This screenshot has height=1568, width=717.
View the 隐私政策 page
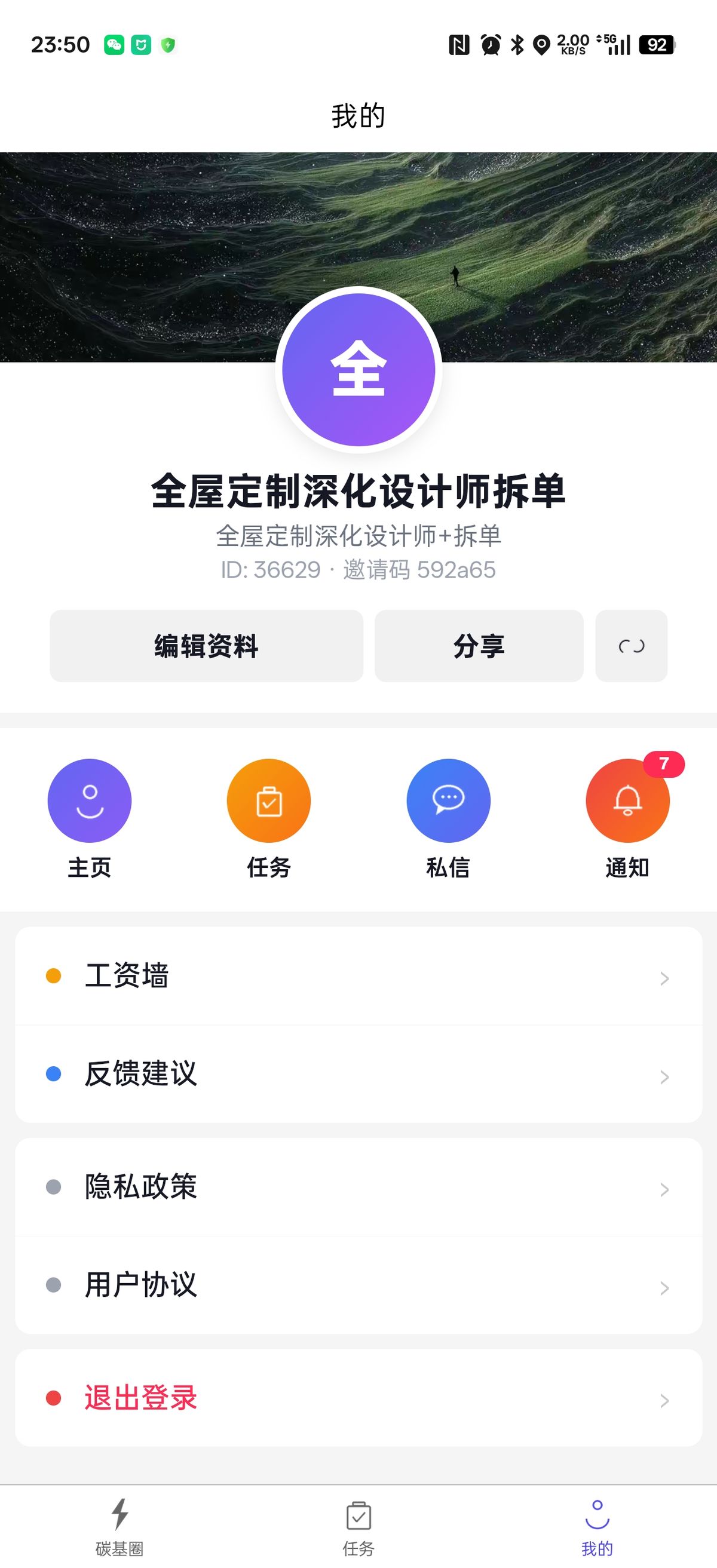click(358, 1187)
